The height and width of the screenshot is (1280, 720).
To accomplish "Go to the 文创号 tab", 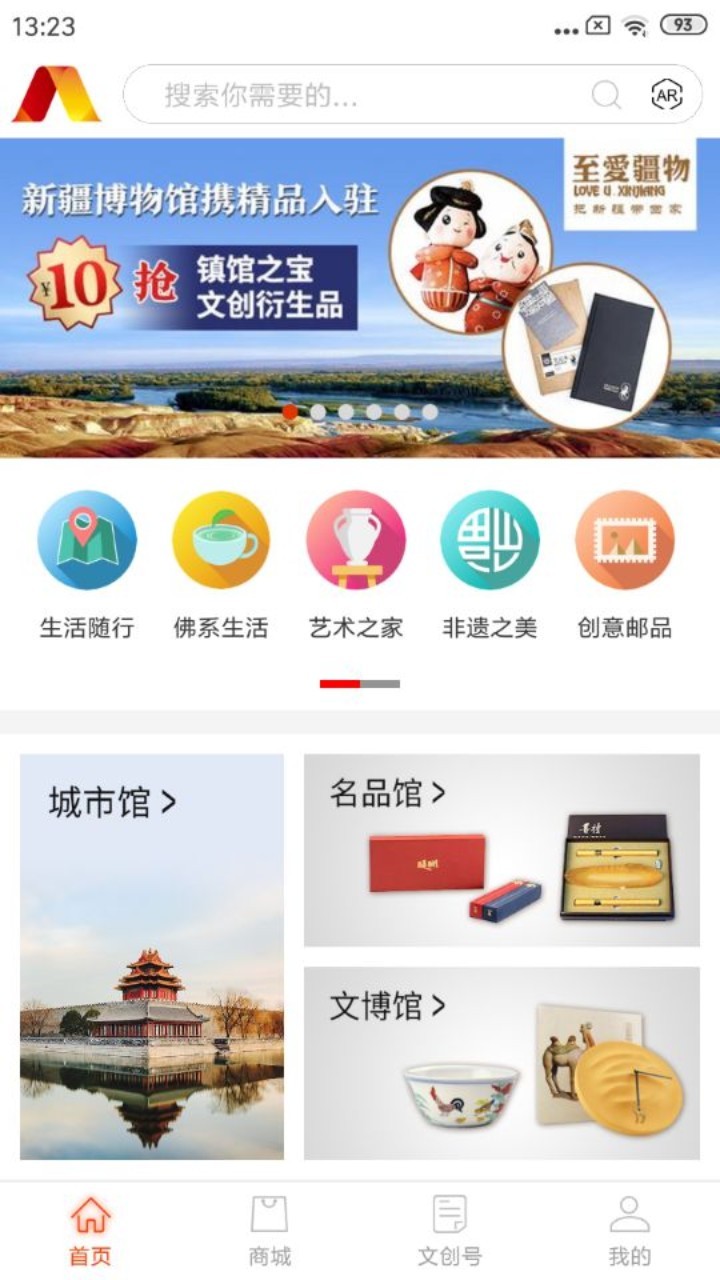I will [450, 1230].
